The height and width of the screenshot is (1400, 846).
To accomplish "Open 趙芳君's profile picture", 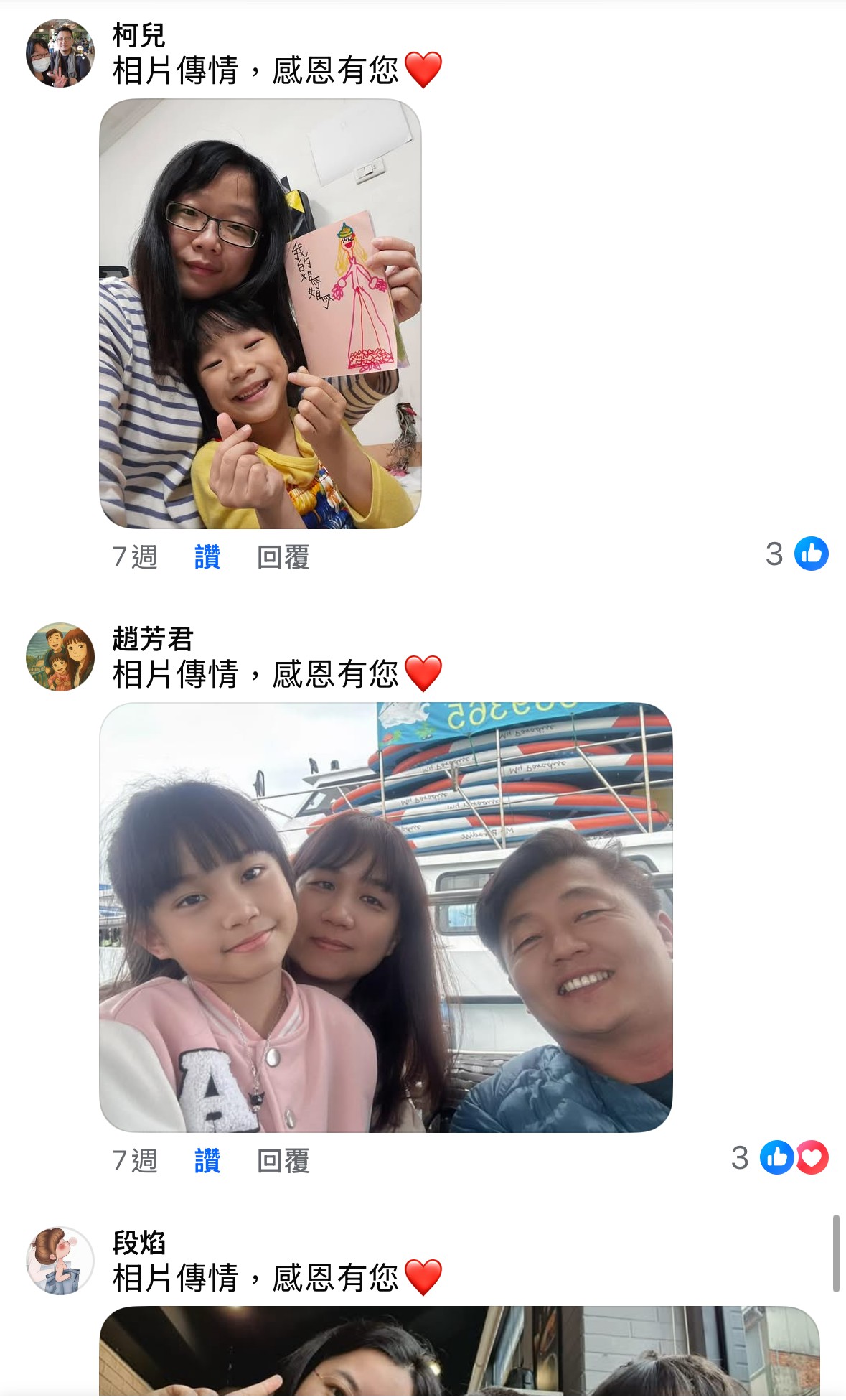I will [x=60, y=657].
